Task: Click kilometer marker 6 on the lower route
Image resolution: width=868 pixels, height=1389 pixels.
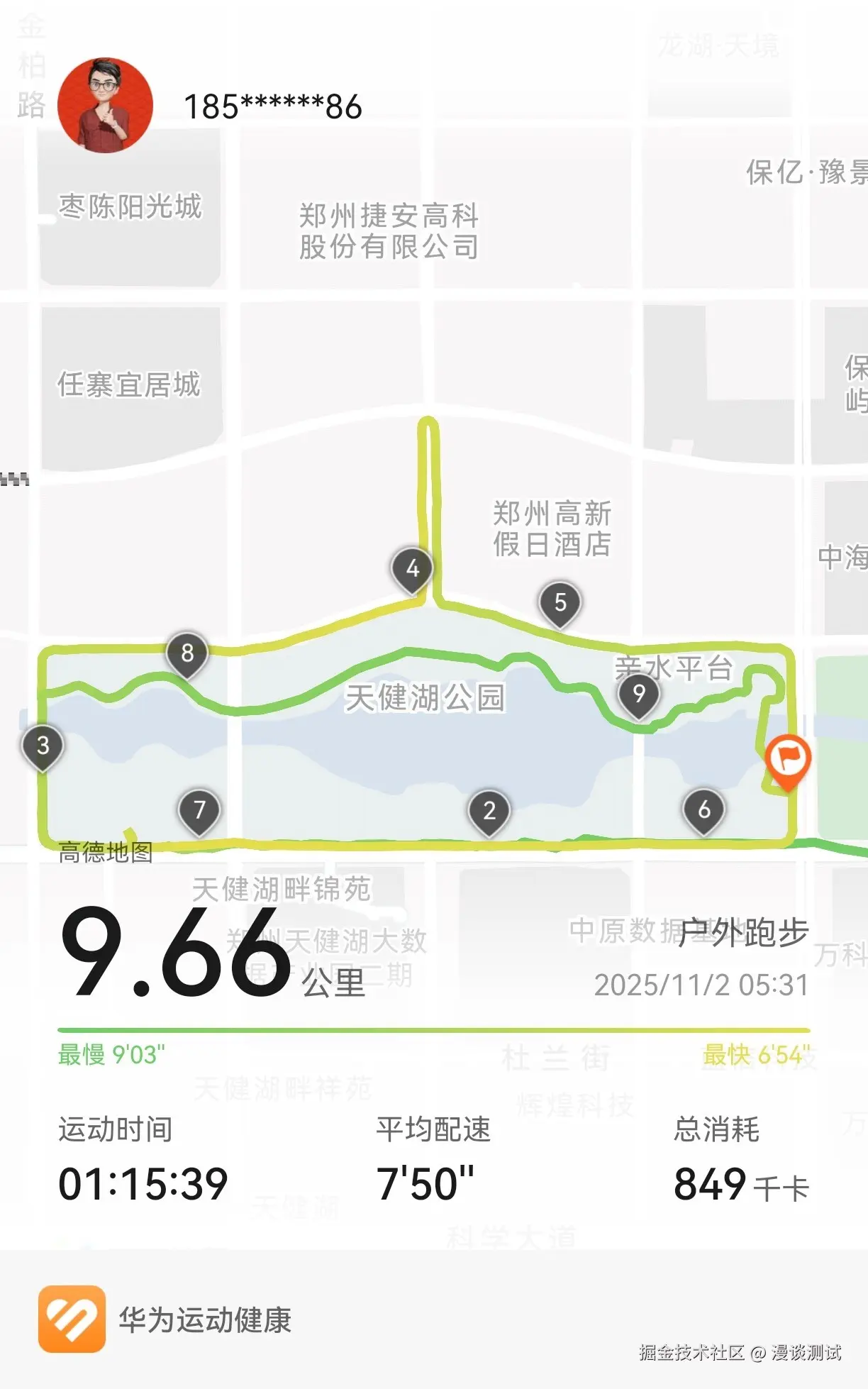Action: click(704, 807)
